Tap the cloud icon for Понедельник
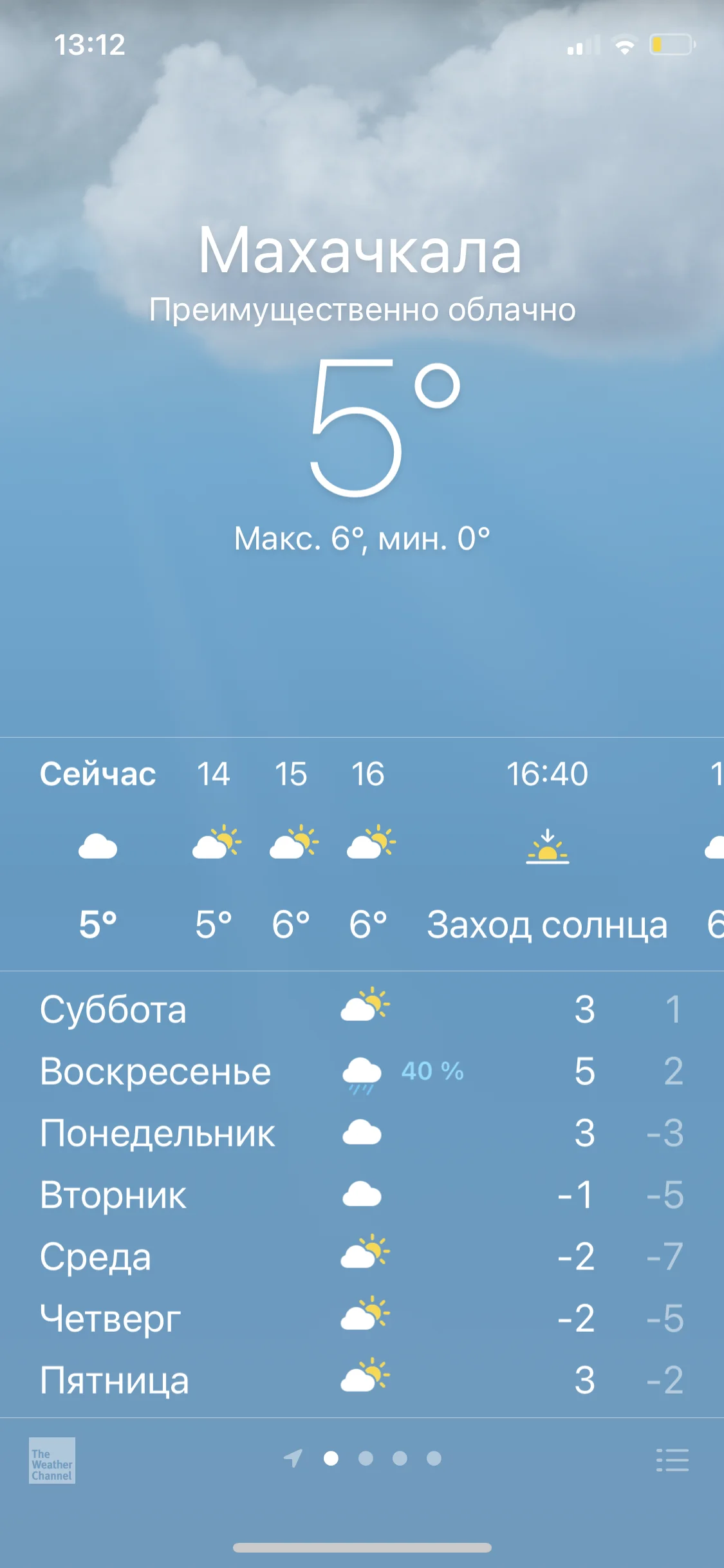This screenshot has height=1568, width=724. click(360, 1133)
